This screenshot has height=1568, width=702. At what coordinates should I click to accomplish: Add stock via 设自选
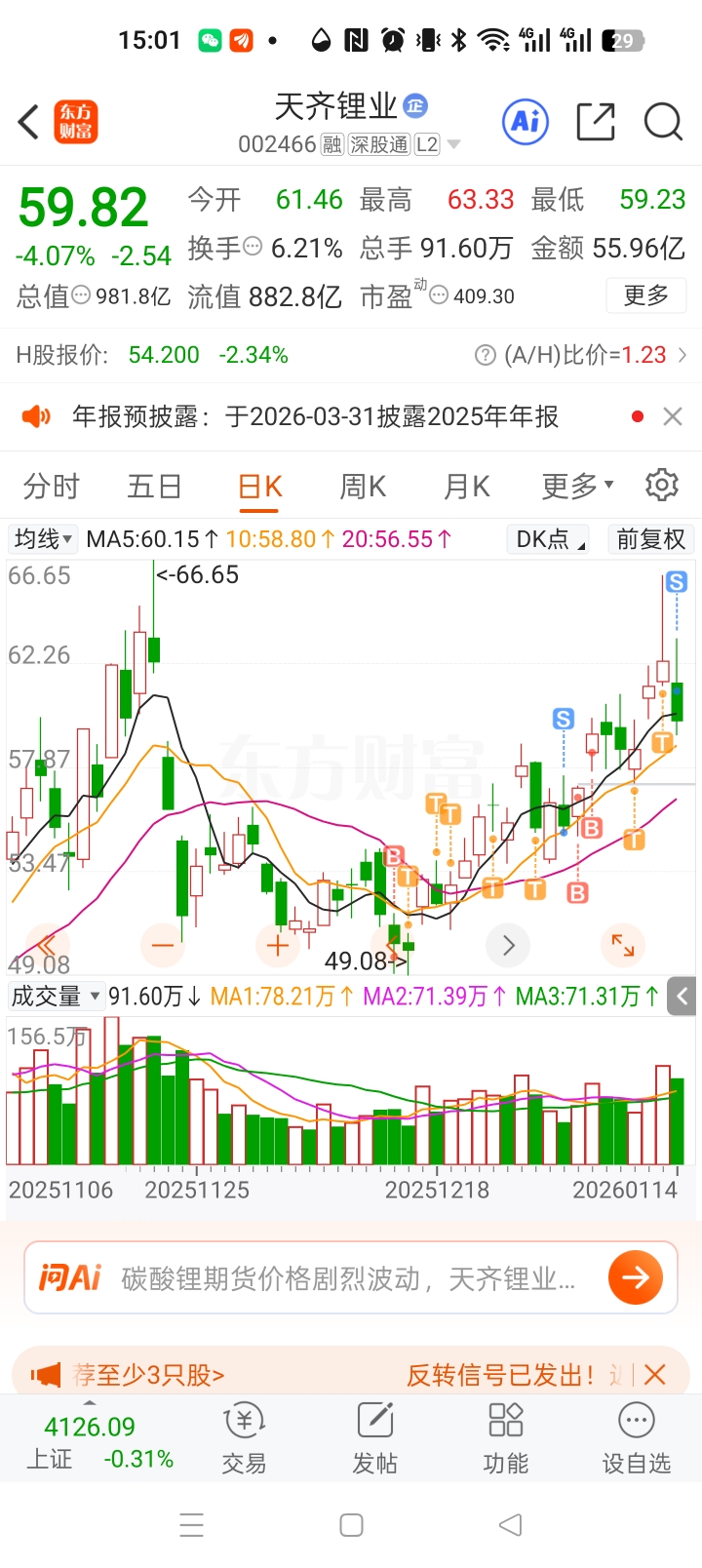point(636,1438)
